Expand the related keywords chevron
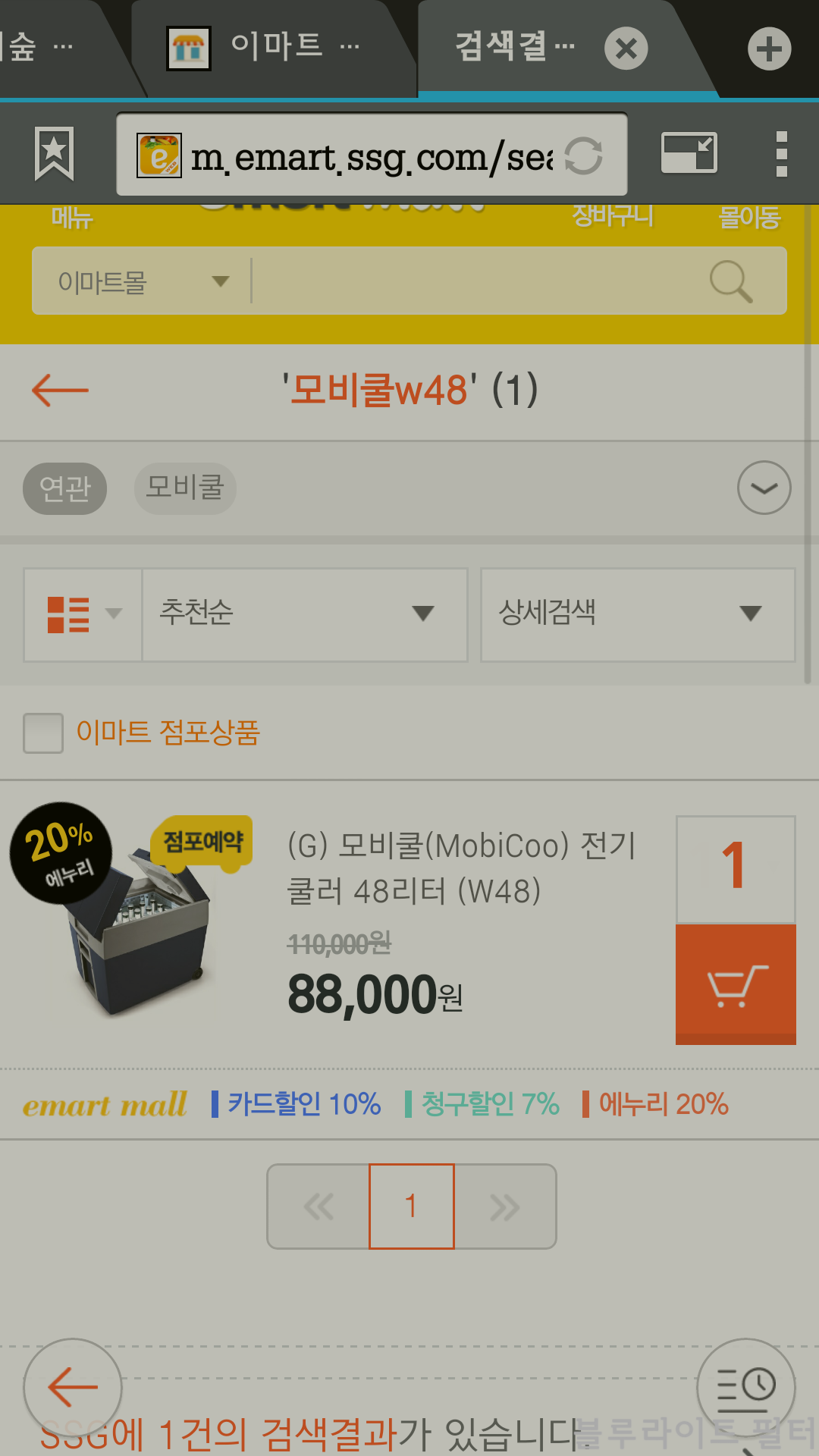 click(x=764, y=488)
